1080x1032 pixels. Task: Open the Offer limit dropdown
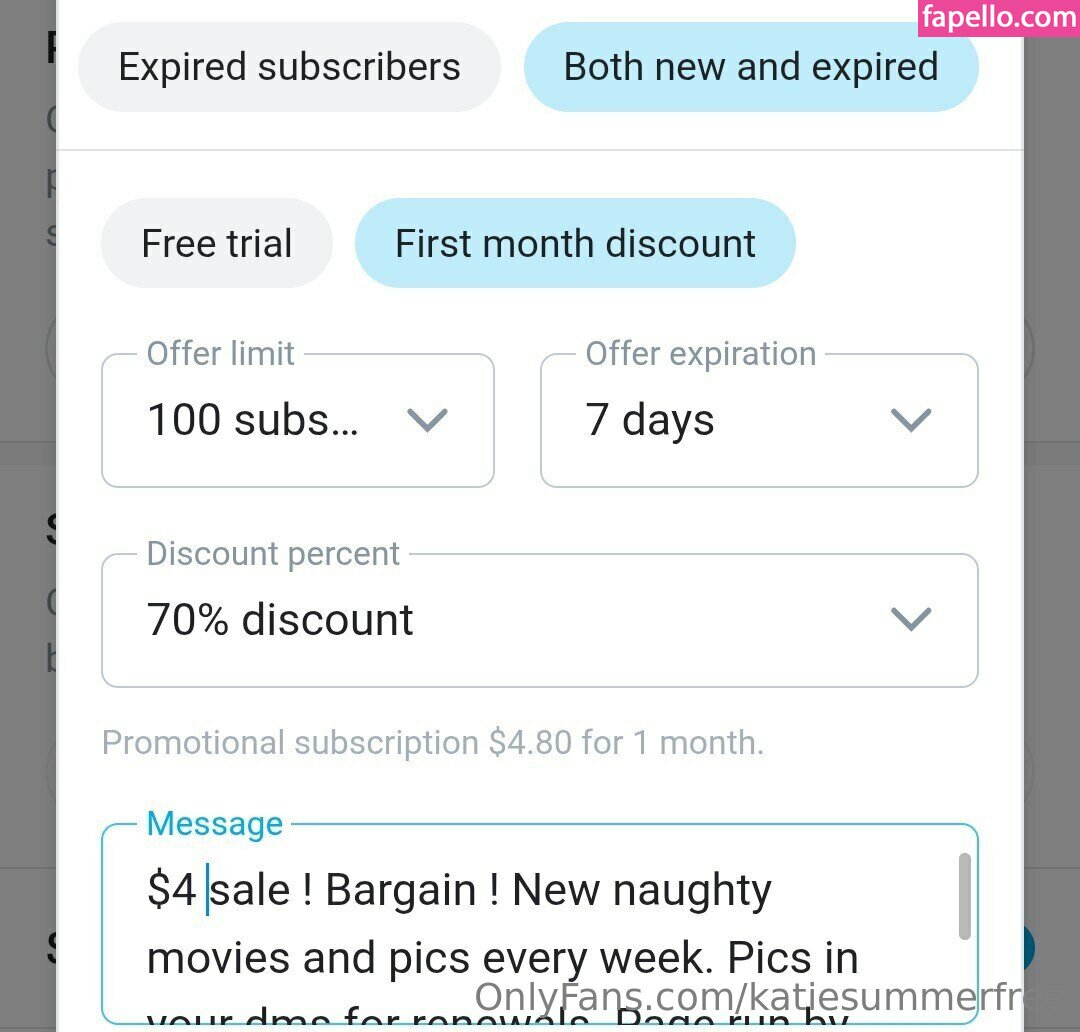[298, 420]
